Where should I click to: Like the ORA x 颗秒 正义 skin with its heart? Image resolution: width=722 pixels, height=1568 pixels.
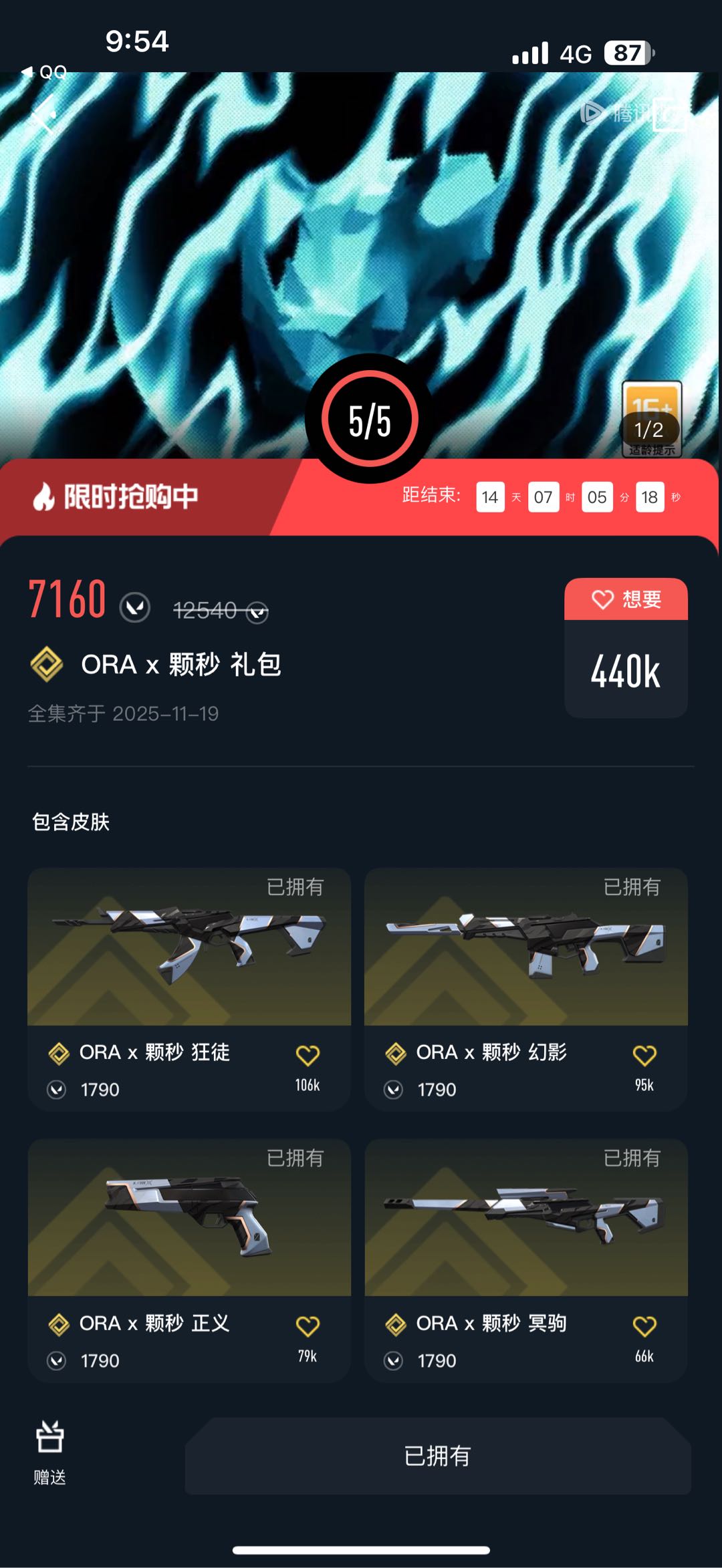pyautogui.click(x=308, y=1326)
